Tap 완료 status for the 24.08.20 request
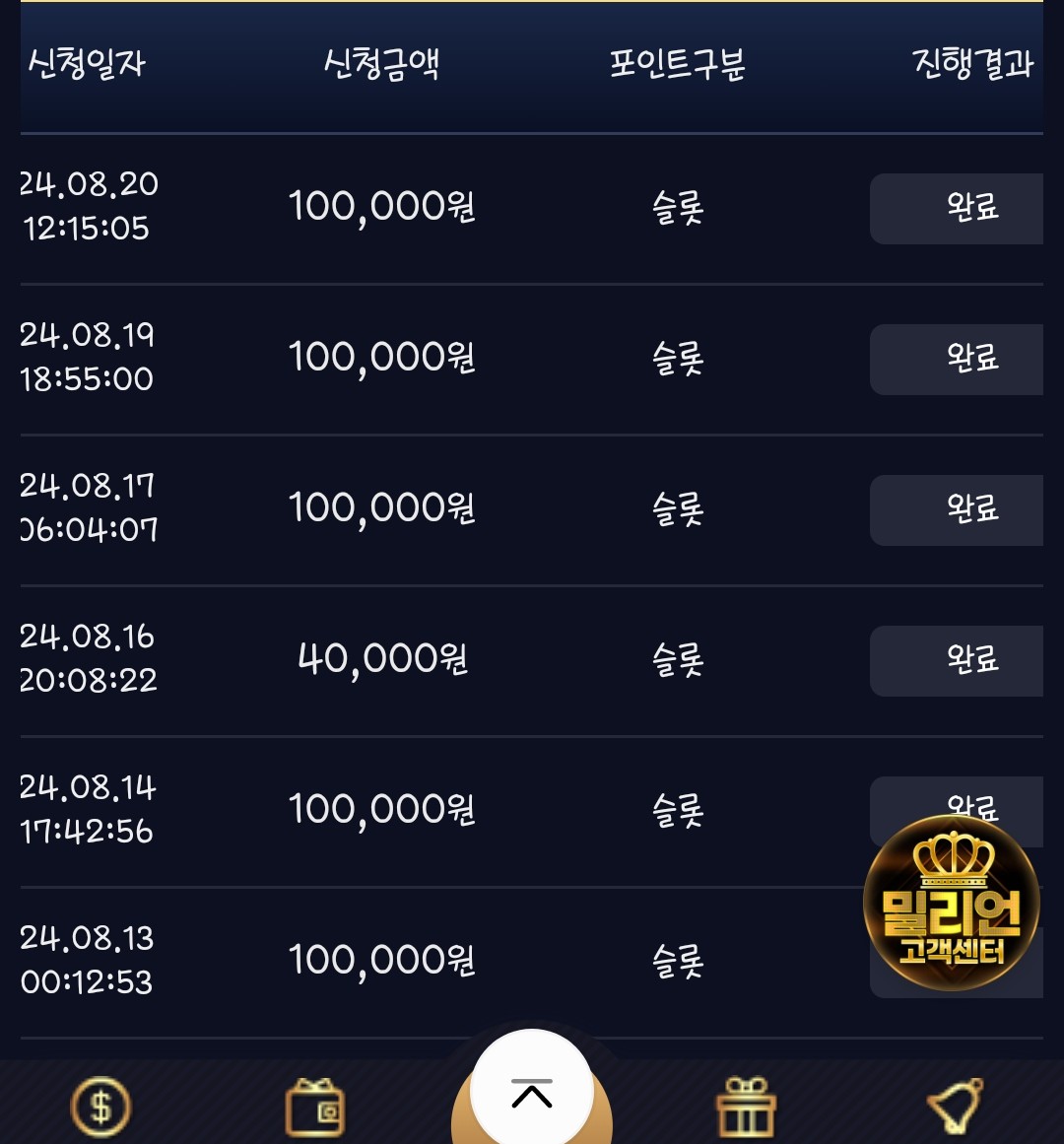 pyautogui.click(x=956, y=209)
